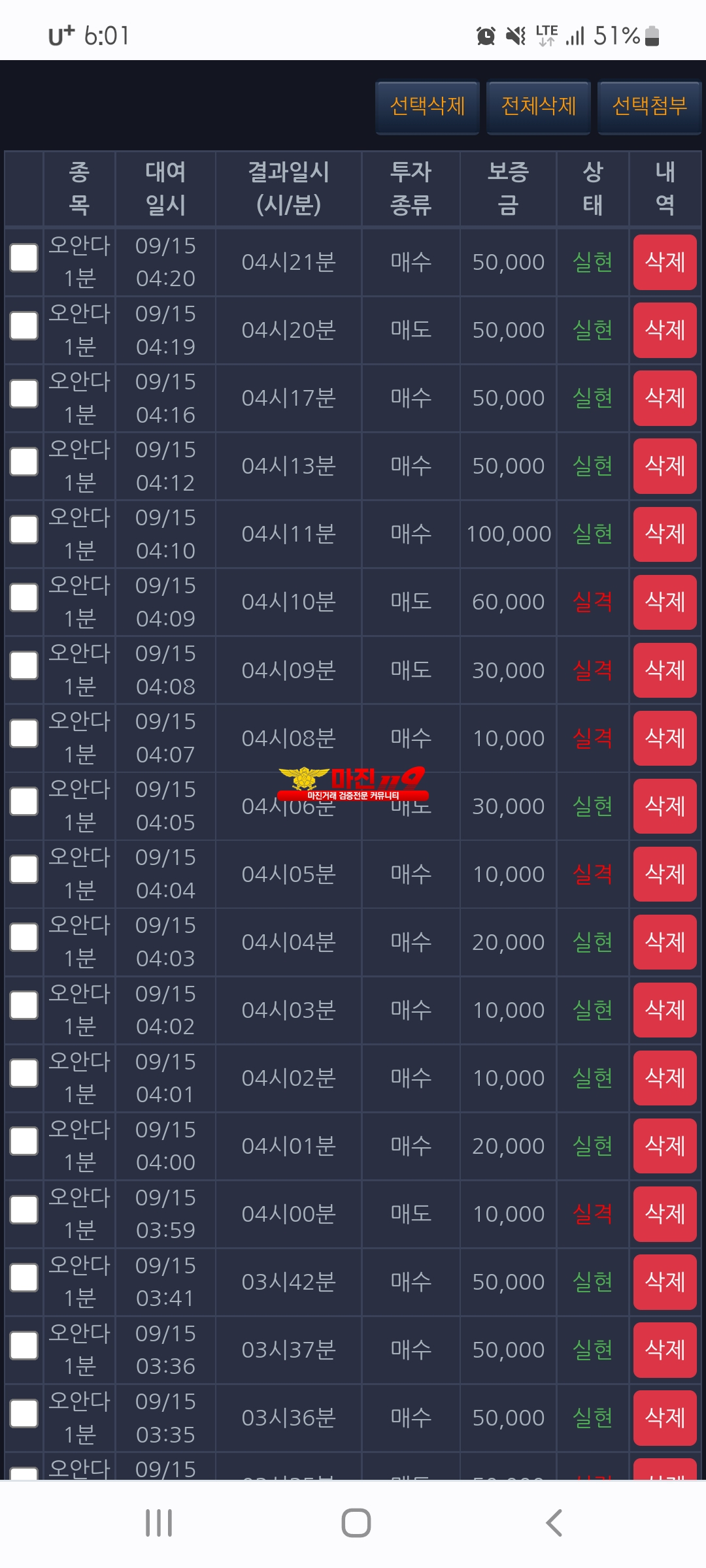
Task: Delete the 04시09분 entry
Action: pos(665,670)
